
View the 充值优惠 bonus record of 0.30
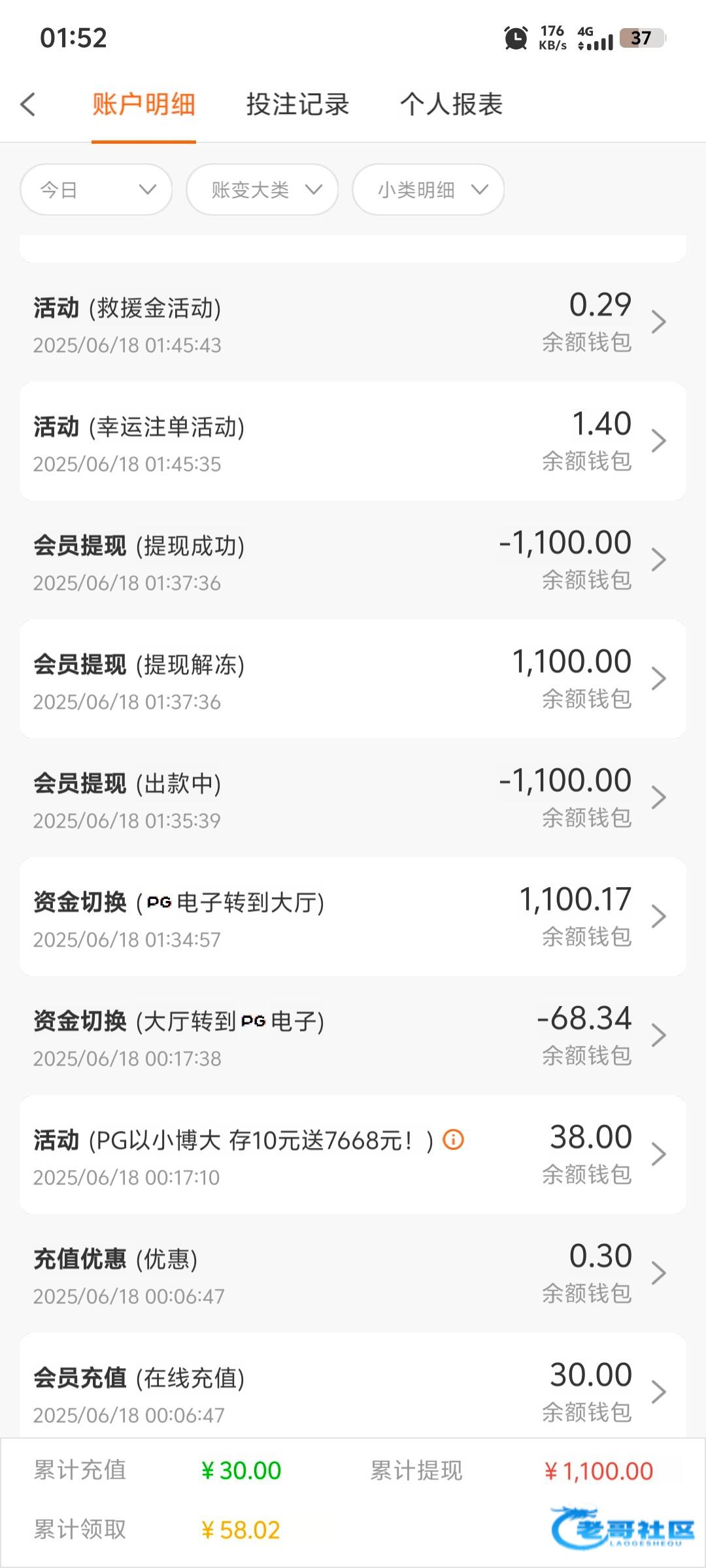353,1274
